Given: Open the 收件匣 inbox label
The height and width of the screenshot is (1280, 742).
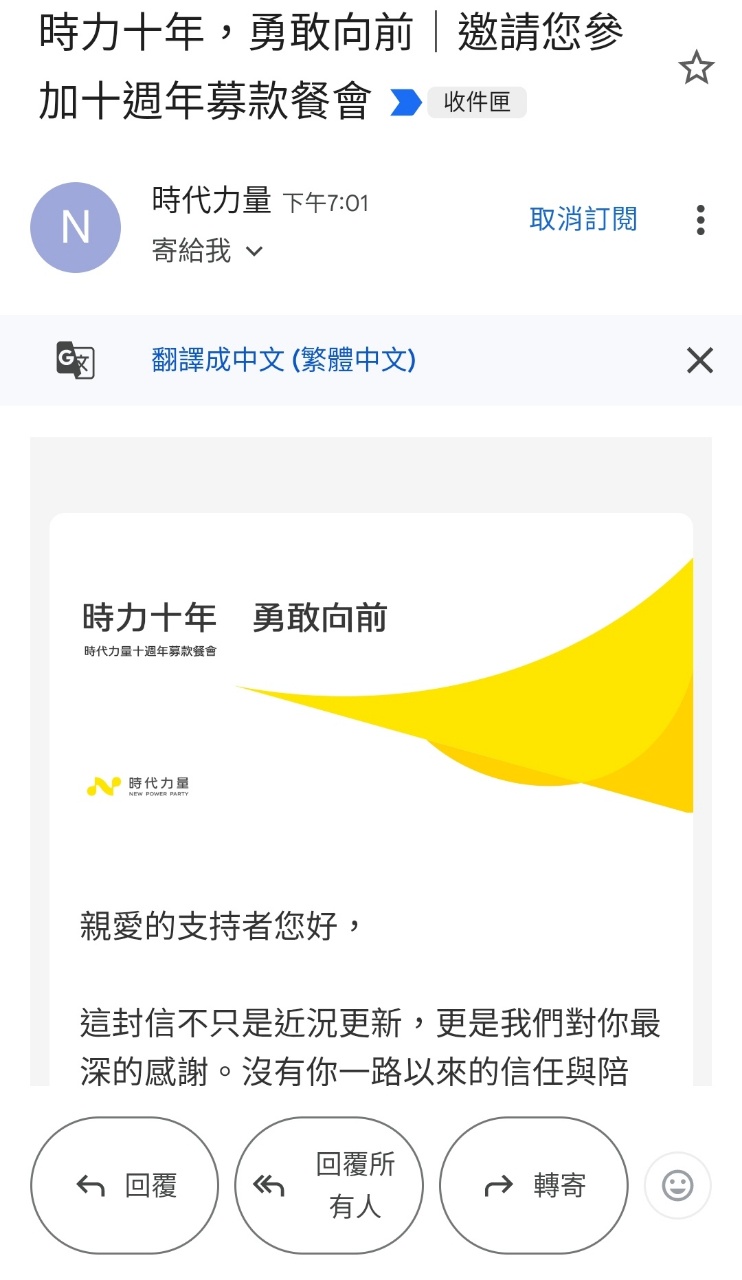Looking at the screenshot, I should click(476, 102).
